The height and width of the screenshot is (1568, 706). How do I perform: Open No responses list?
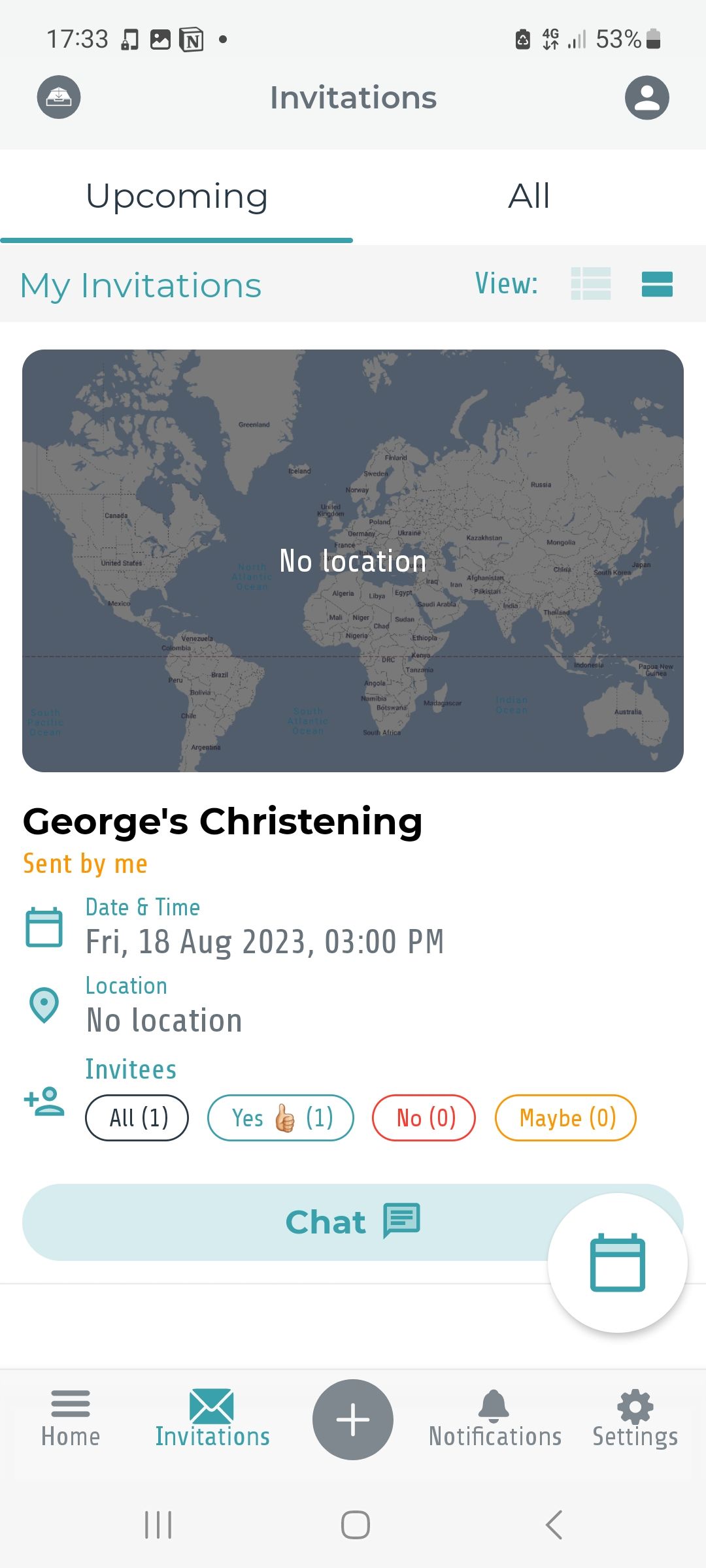point(424,1117)
